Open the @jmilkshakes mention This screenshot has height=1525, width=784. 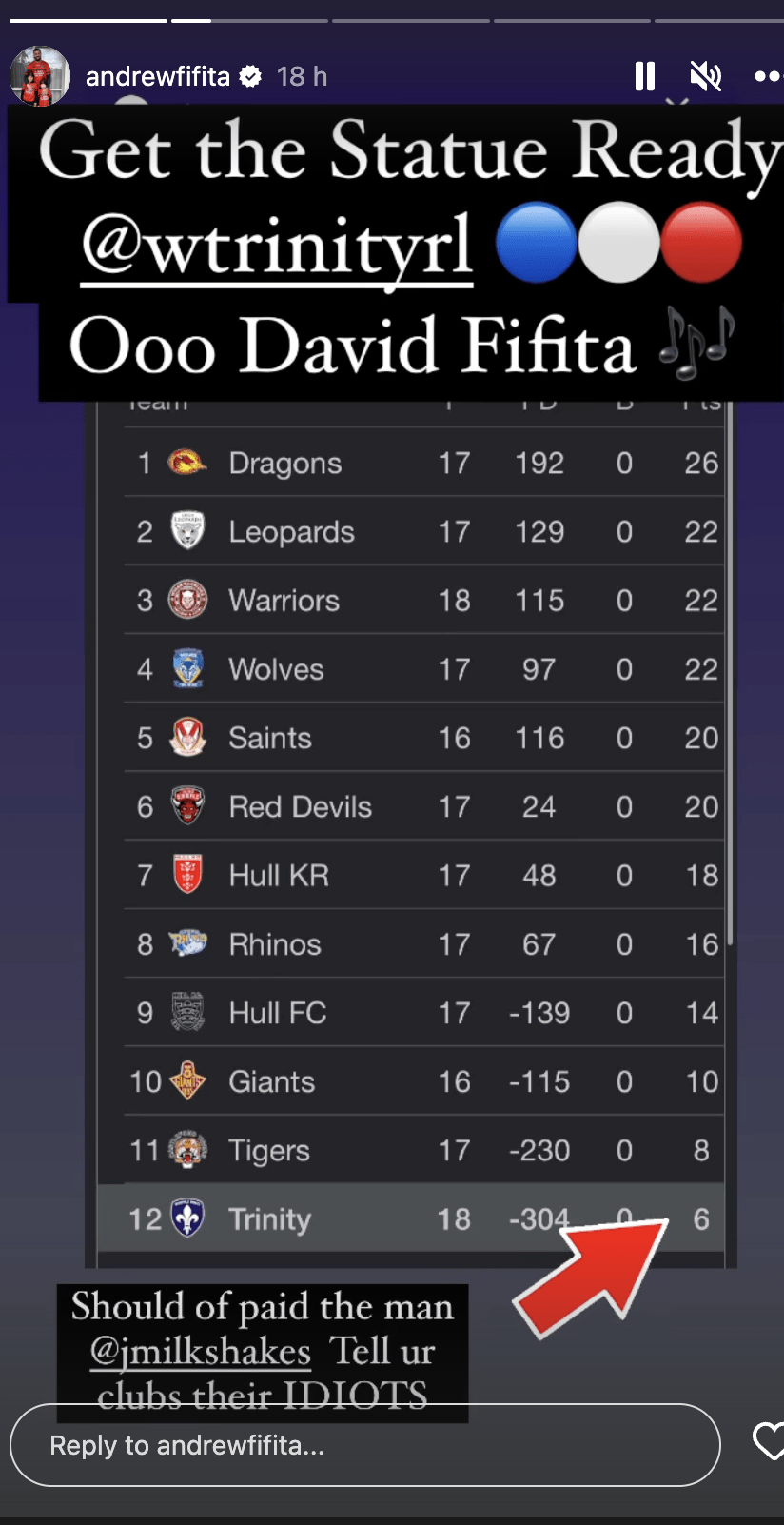(200, 1351)
